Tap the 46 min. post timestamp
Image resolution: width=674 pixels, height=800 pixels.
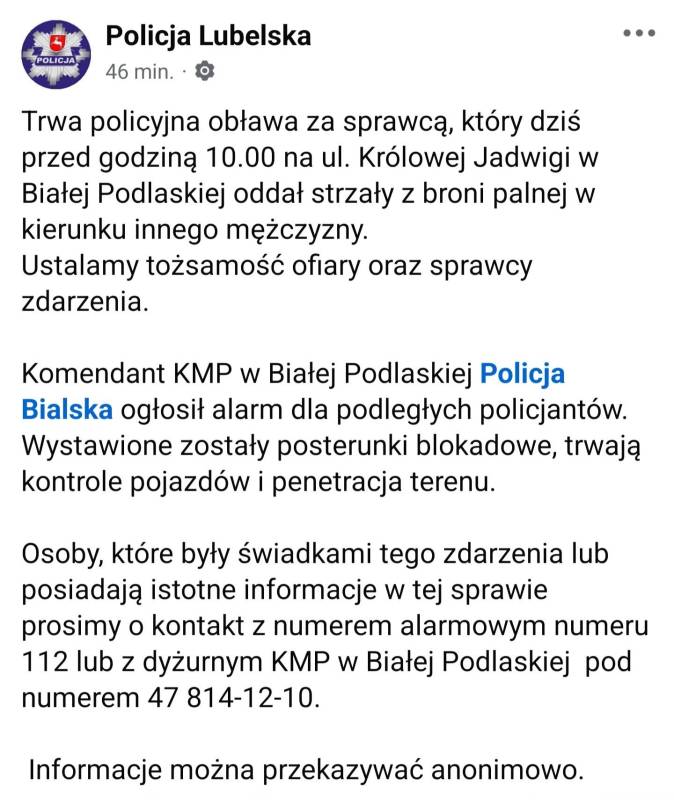click(x=139, y=71)
